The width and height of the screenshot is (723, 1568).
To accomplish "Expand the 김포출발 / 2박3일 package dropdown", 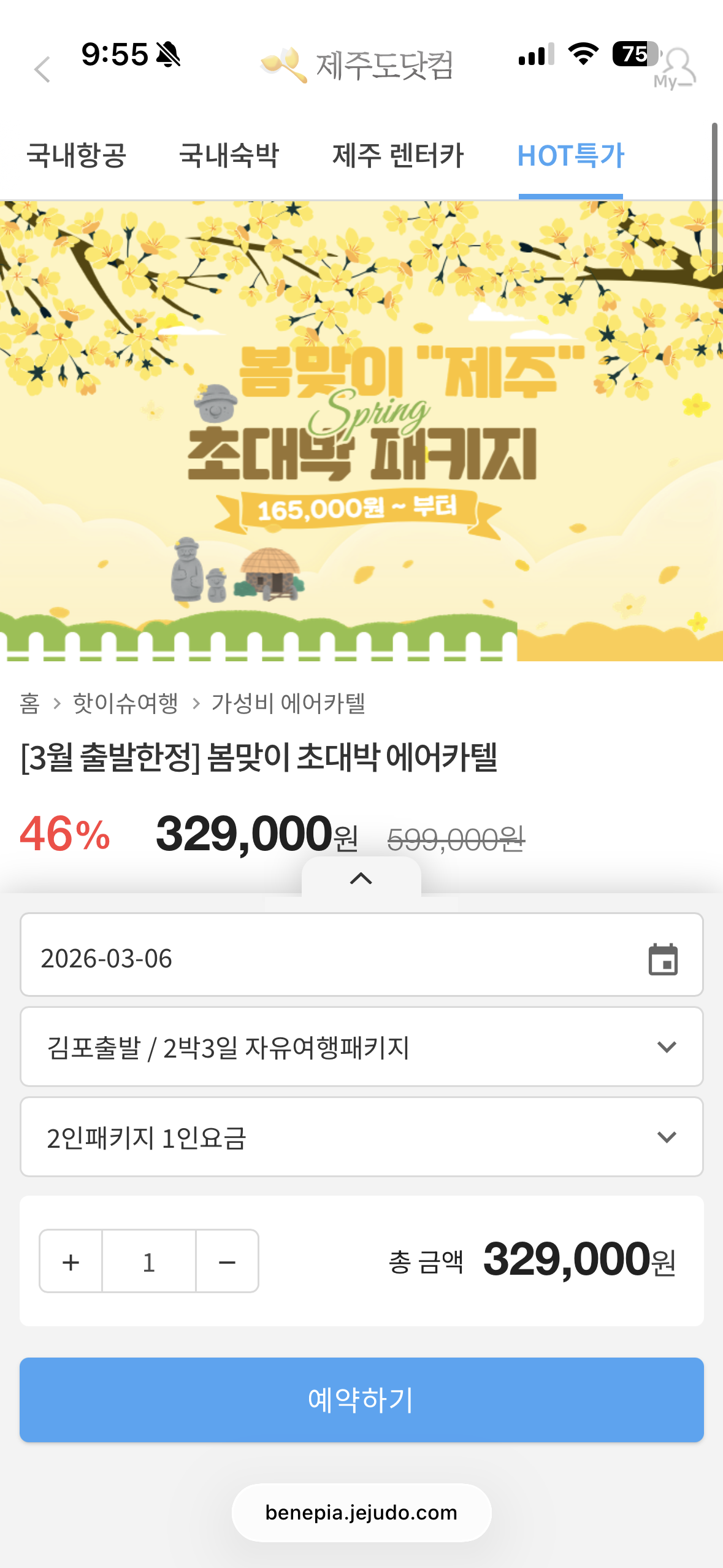I will (361, 1047).
